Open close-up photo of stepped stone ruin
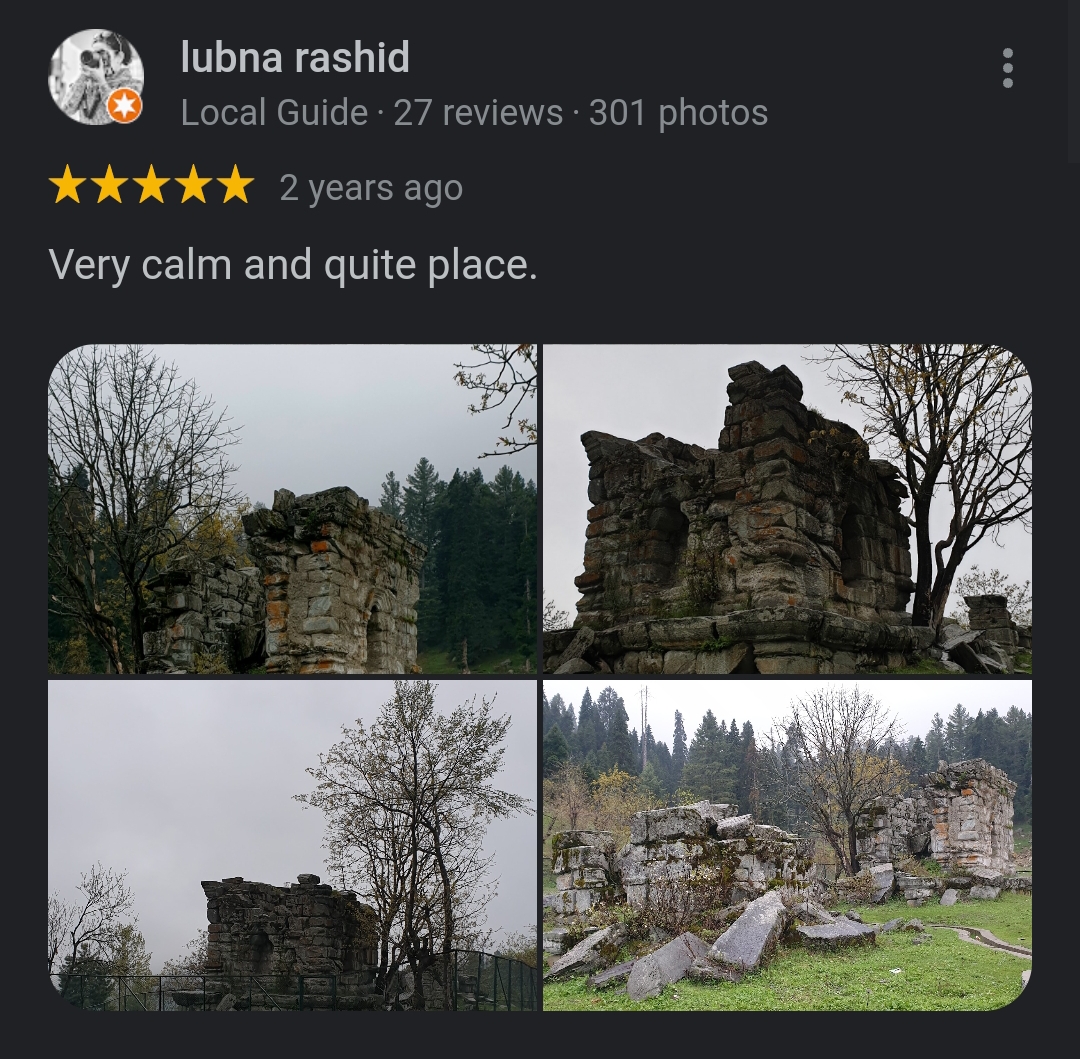Viewport: 1080px width, 1059px height. pos(787,509)
